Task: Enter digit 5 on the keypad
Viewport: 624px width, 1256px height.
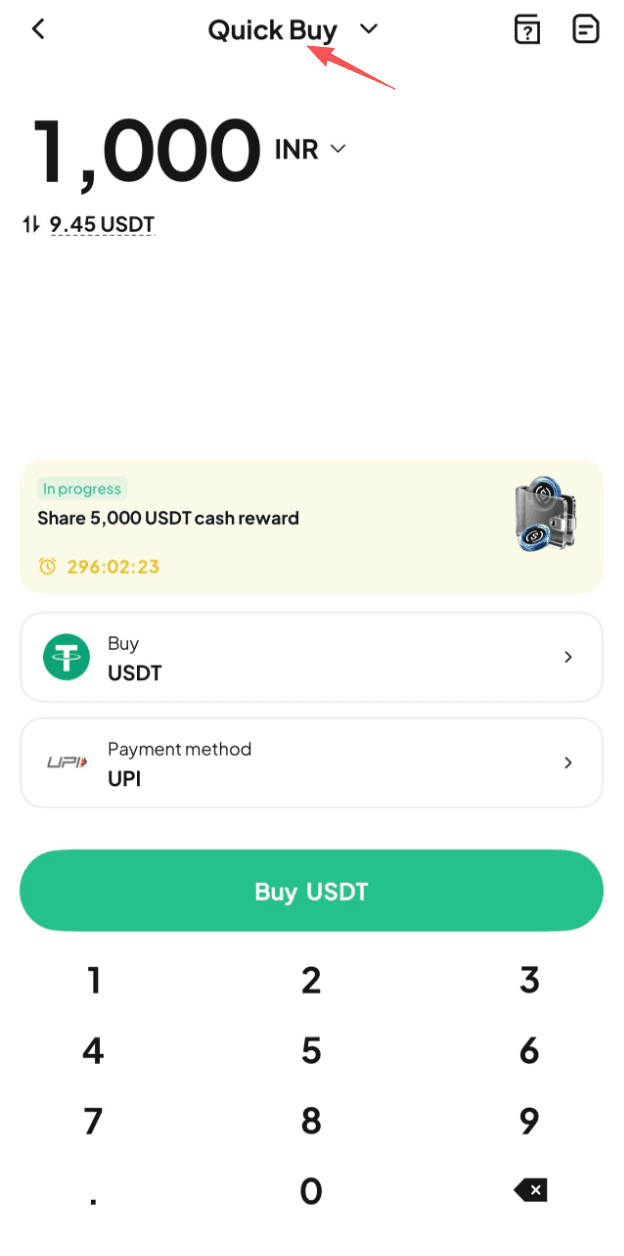Action: (x=312, y=1051)
